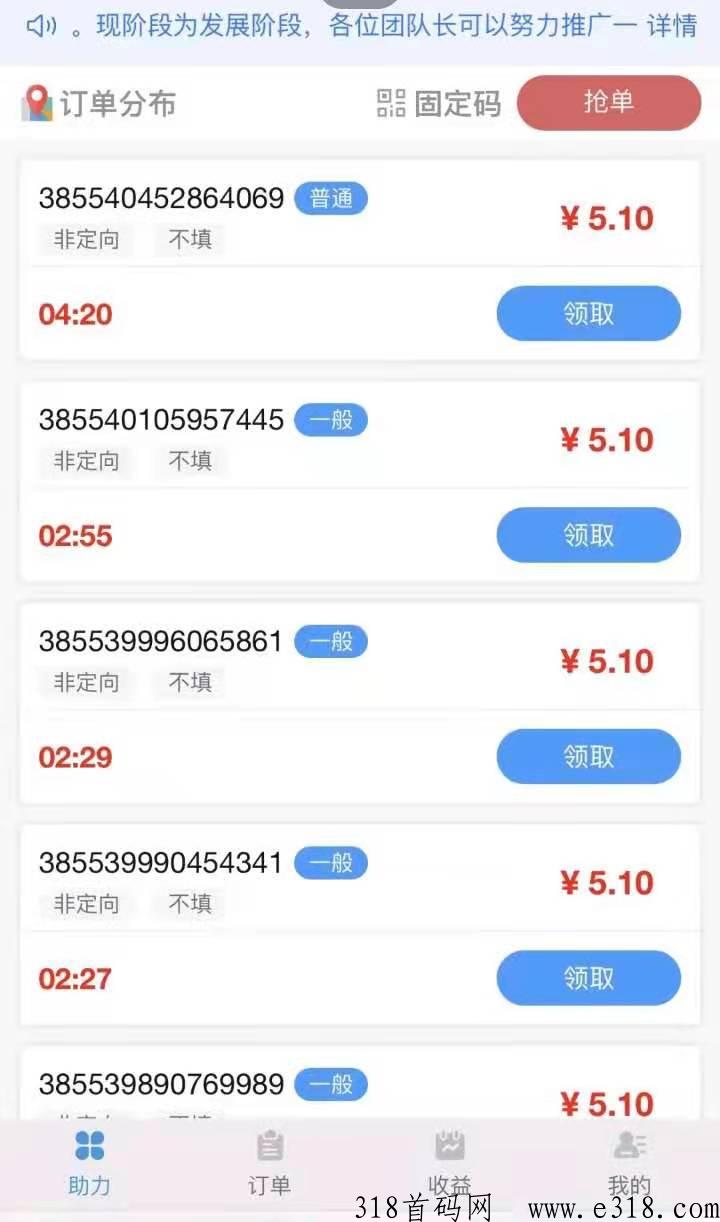Click the 普通 badge on order 385540452864069
Viewport: 720px width, 1222px height.
[331, 198]
